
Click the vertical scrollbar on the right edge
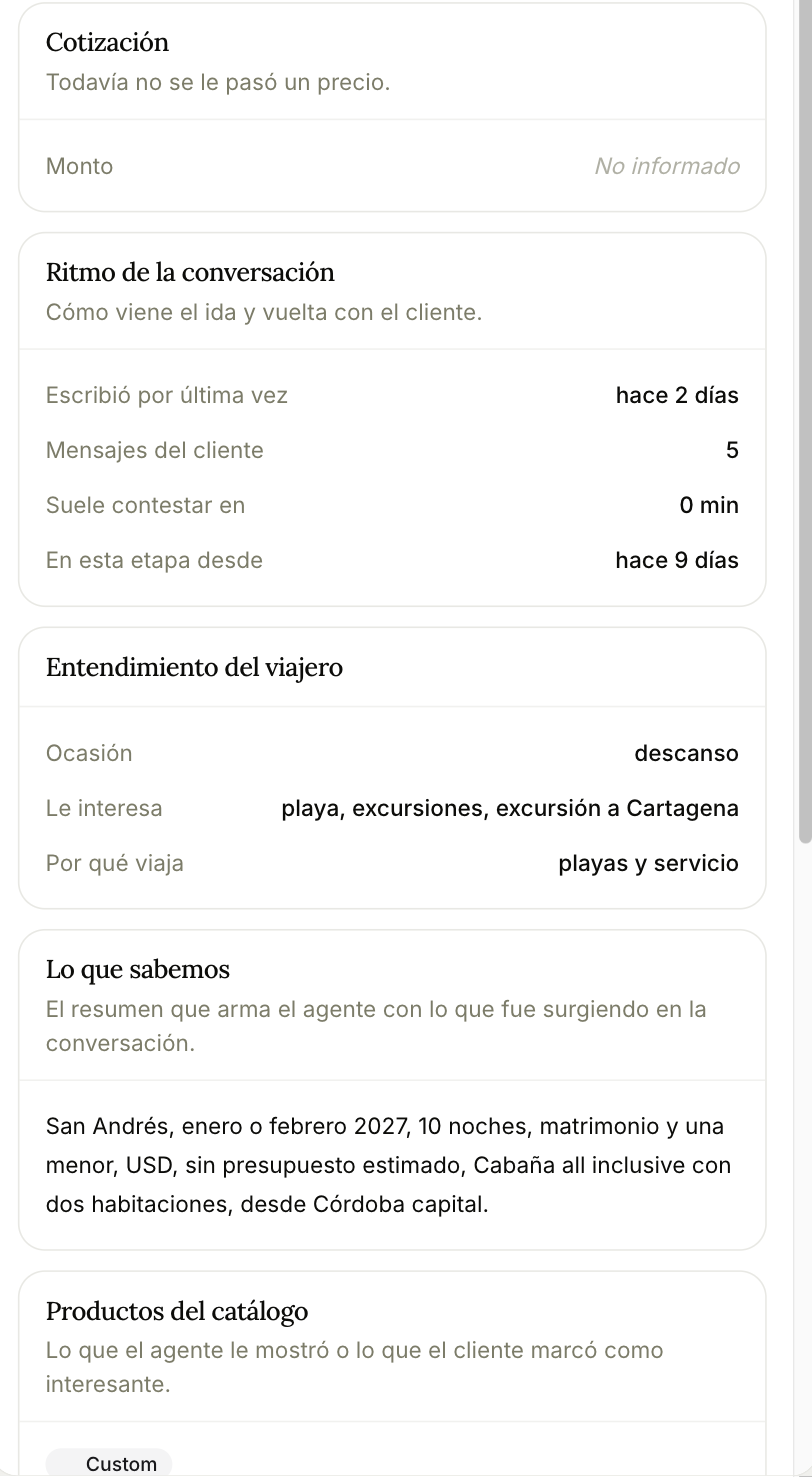point(805,422)
